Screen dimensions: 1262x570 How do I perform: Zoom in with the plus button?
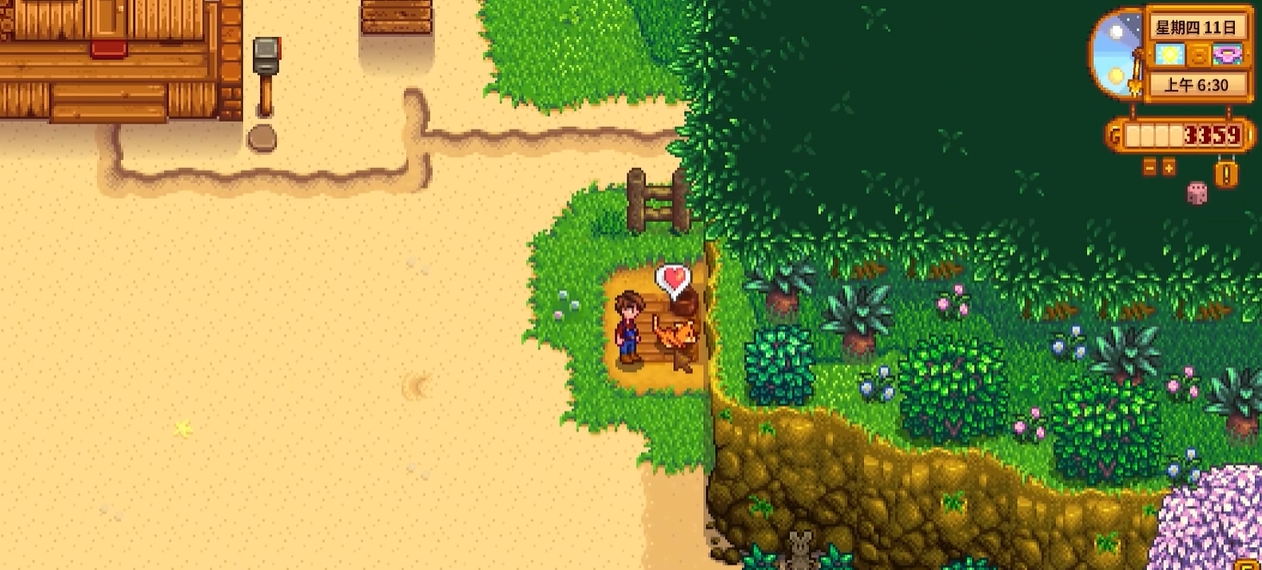1168,167
